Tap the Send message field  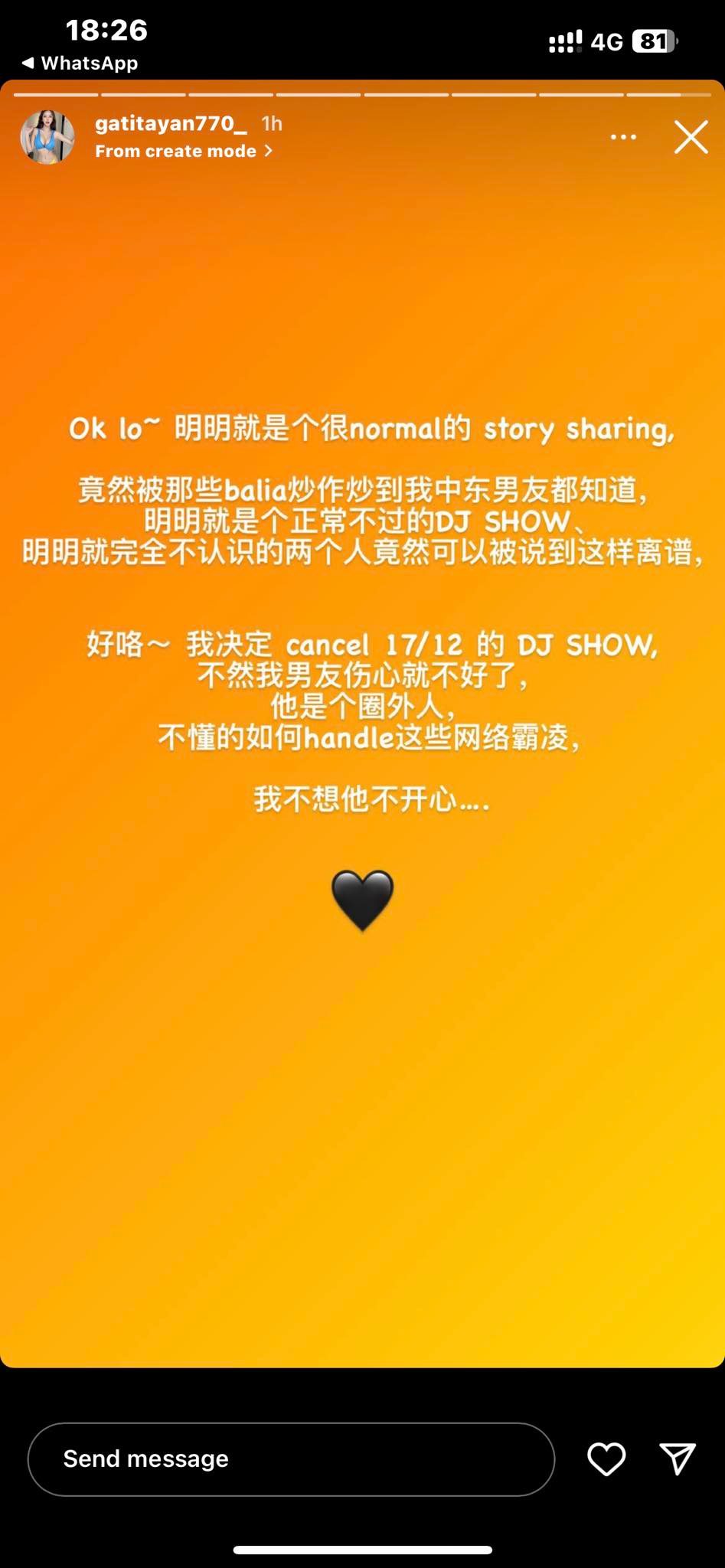pos(291,1459)
